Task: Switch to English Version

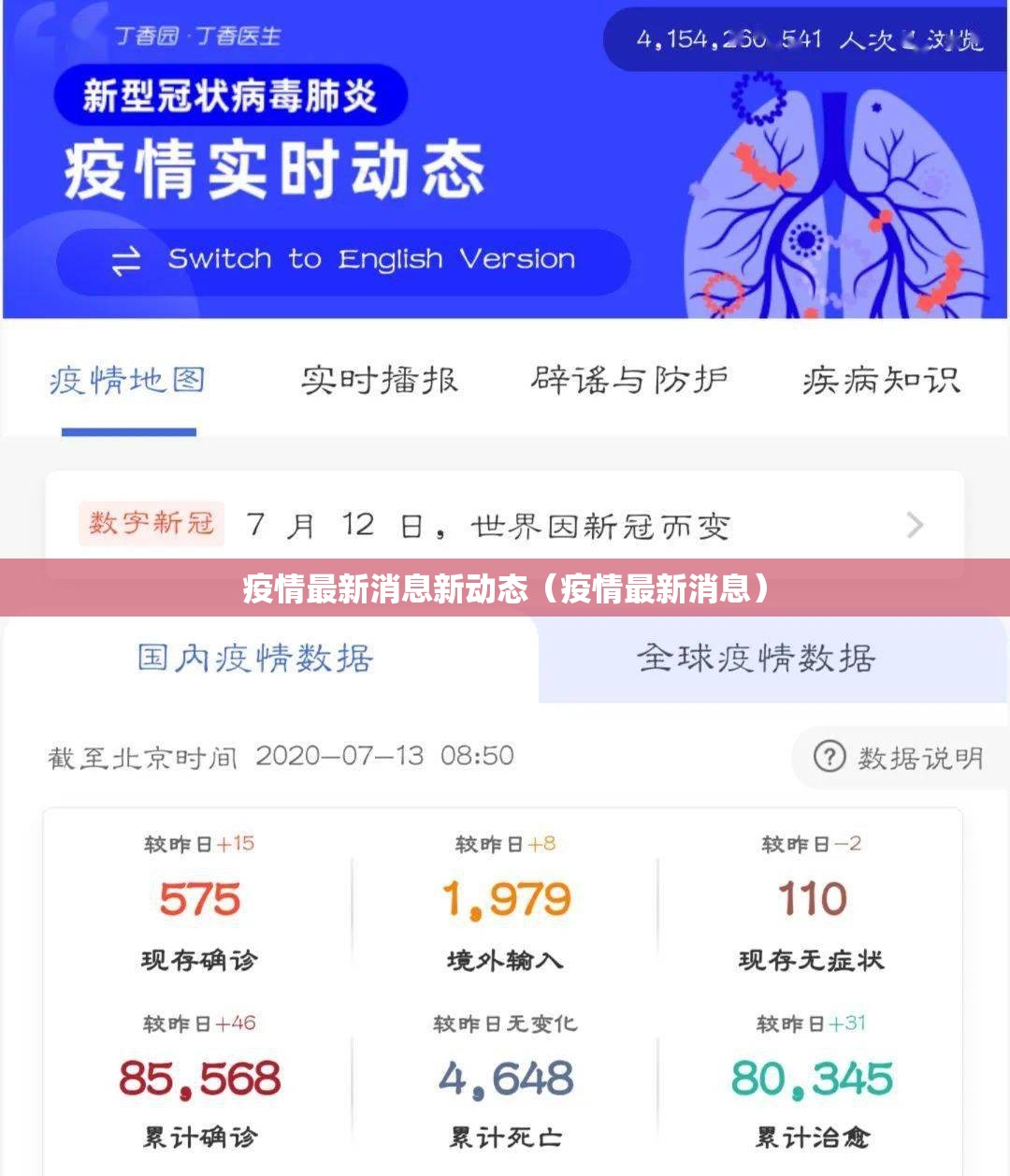Action: (x=343, y=260)
